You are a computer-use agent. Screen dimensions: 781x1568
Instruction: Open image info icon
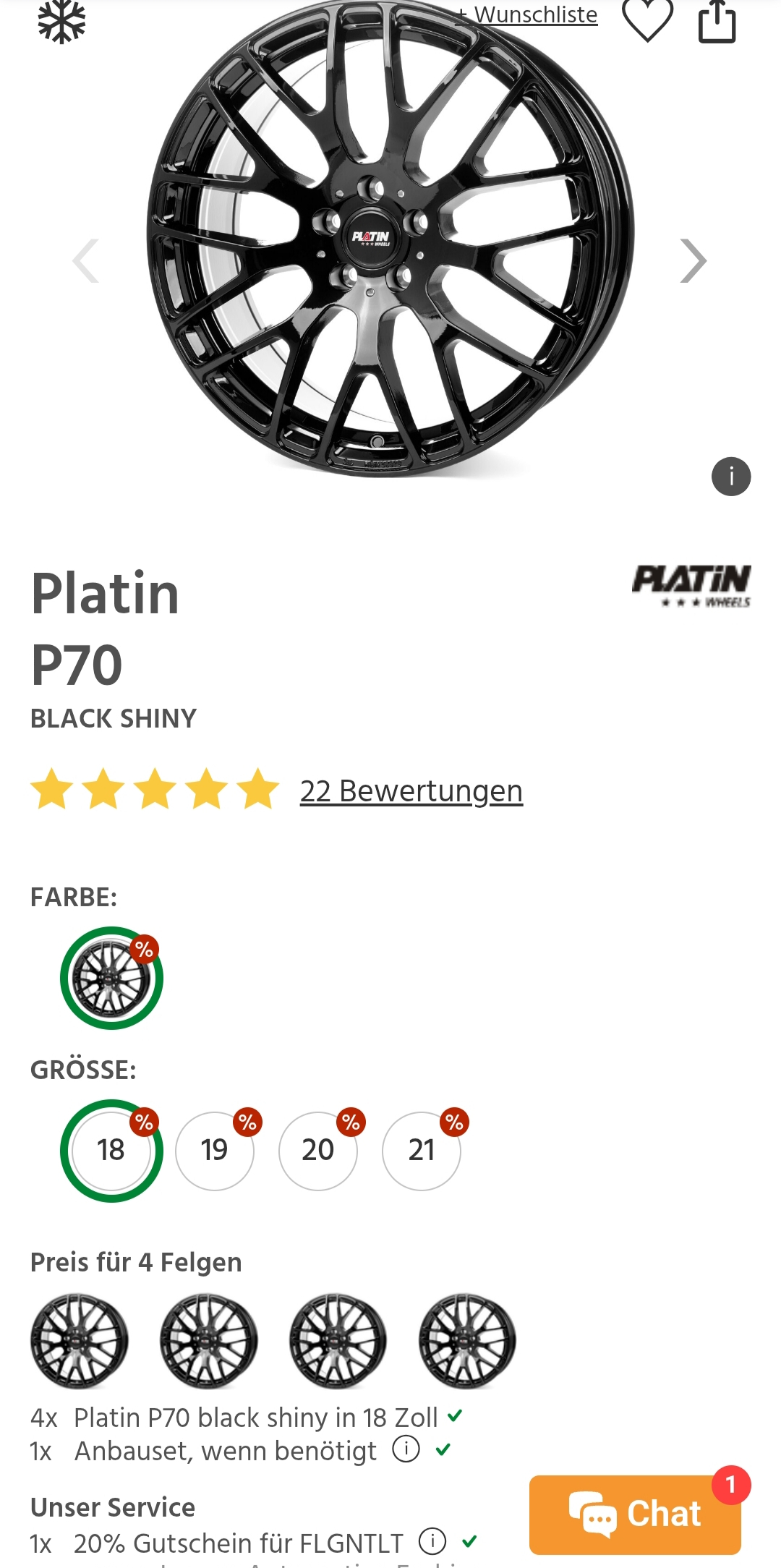(x=731, y=477)
